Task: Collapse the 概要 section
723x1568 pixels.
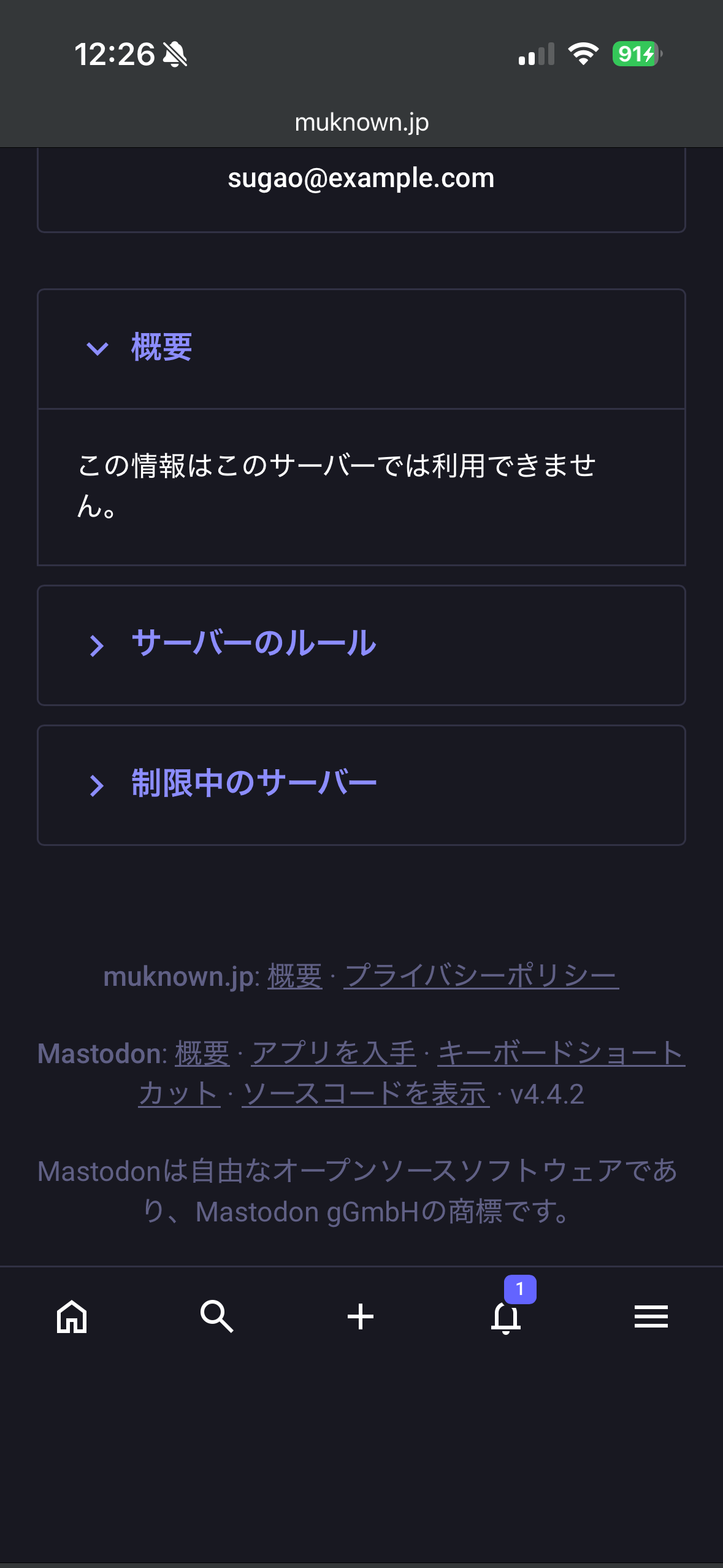Action: click(361, 348)
